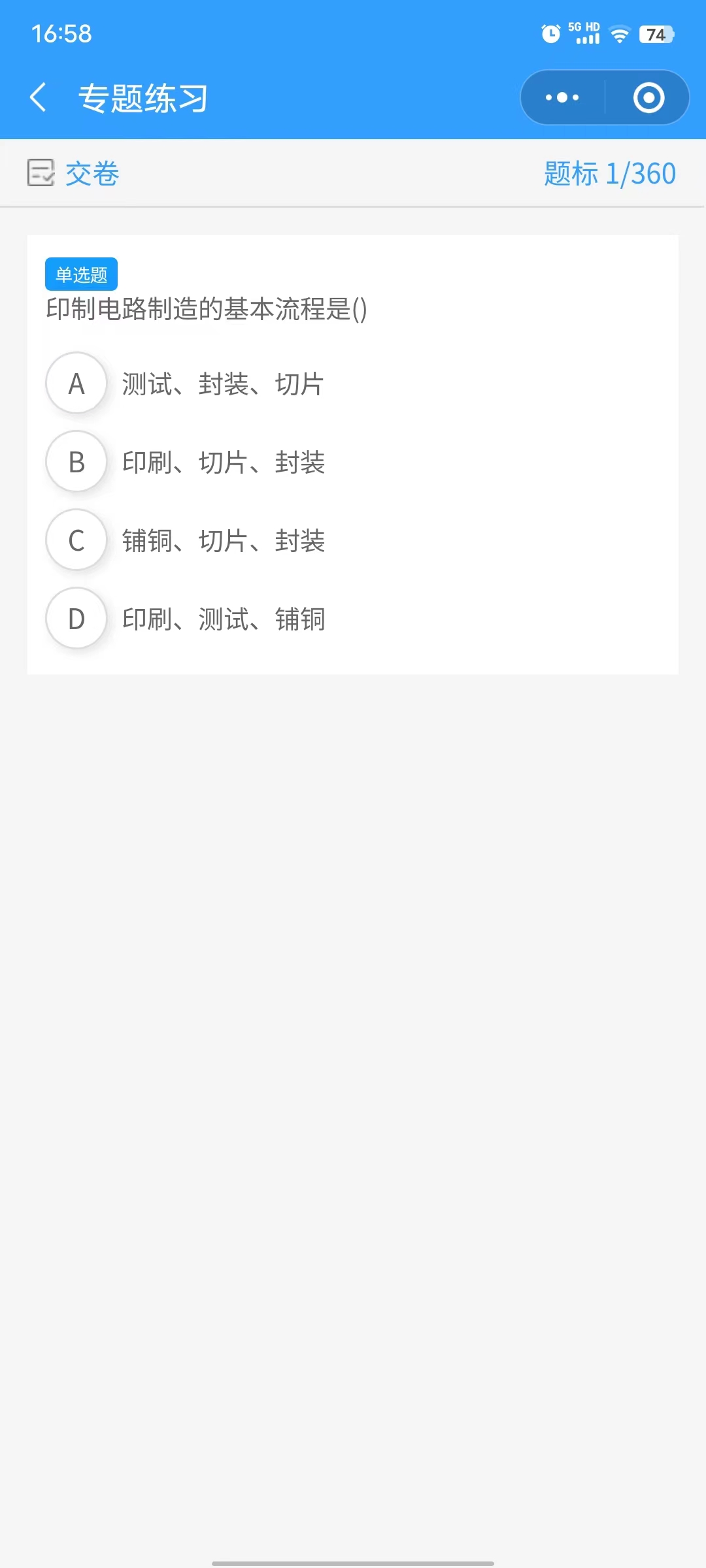This screenshot has width=706, height=1568.
Task: Go back from 专题练习 page
Action: click(39, 98)
